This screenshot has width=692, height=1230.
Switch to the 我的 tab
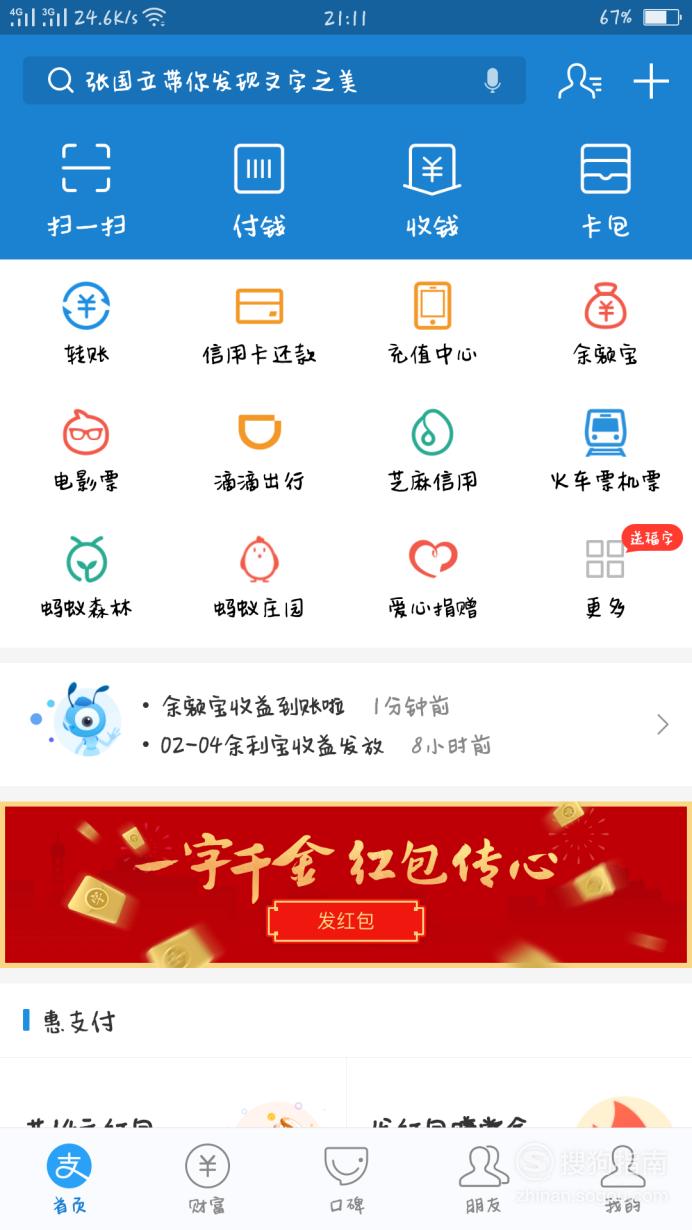coord(623,1178)
